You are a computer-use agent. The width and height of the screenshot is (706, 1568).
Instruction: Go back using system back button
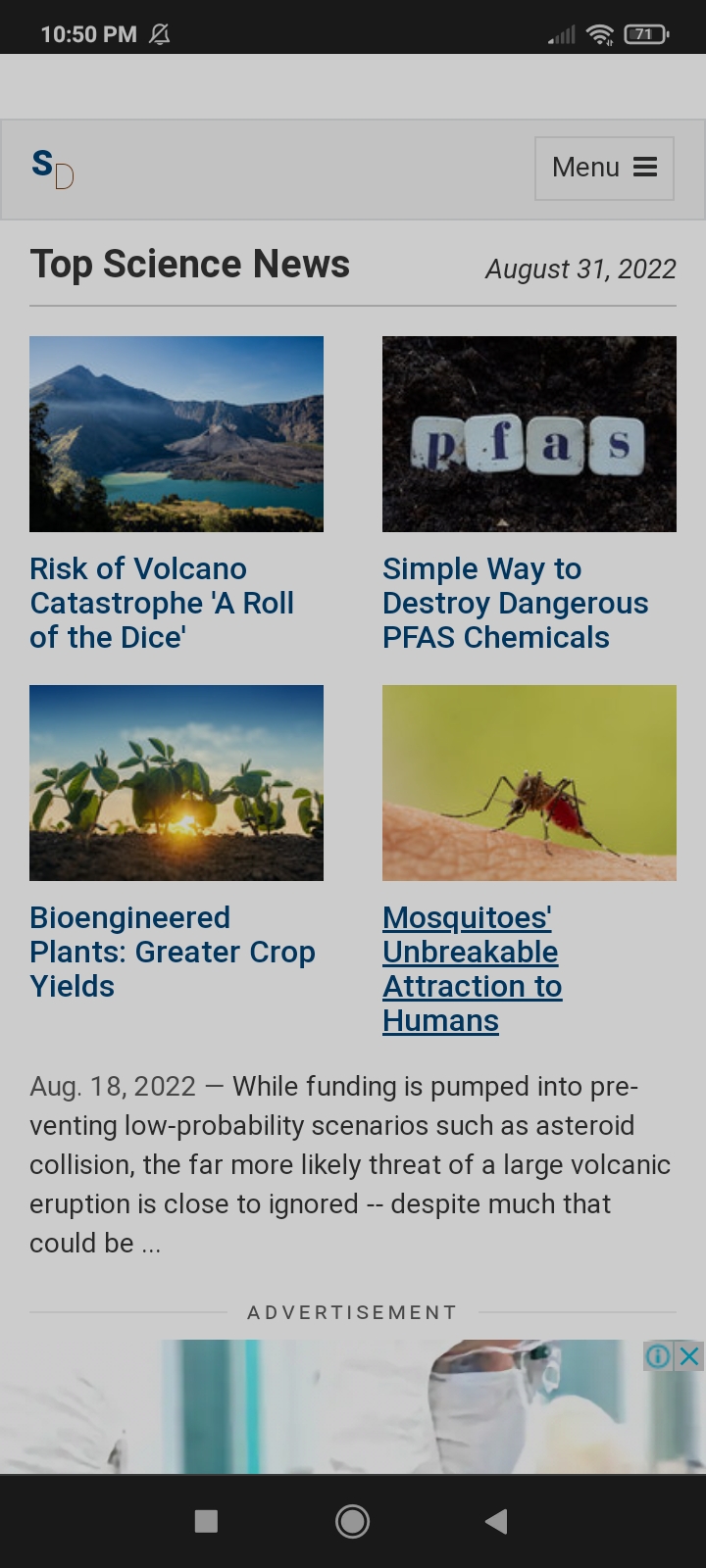tap(496, 1521)
